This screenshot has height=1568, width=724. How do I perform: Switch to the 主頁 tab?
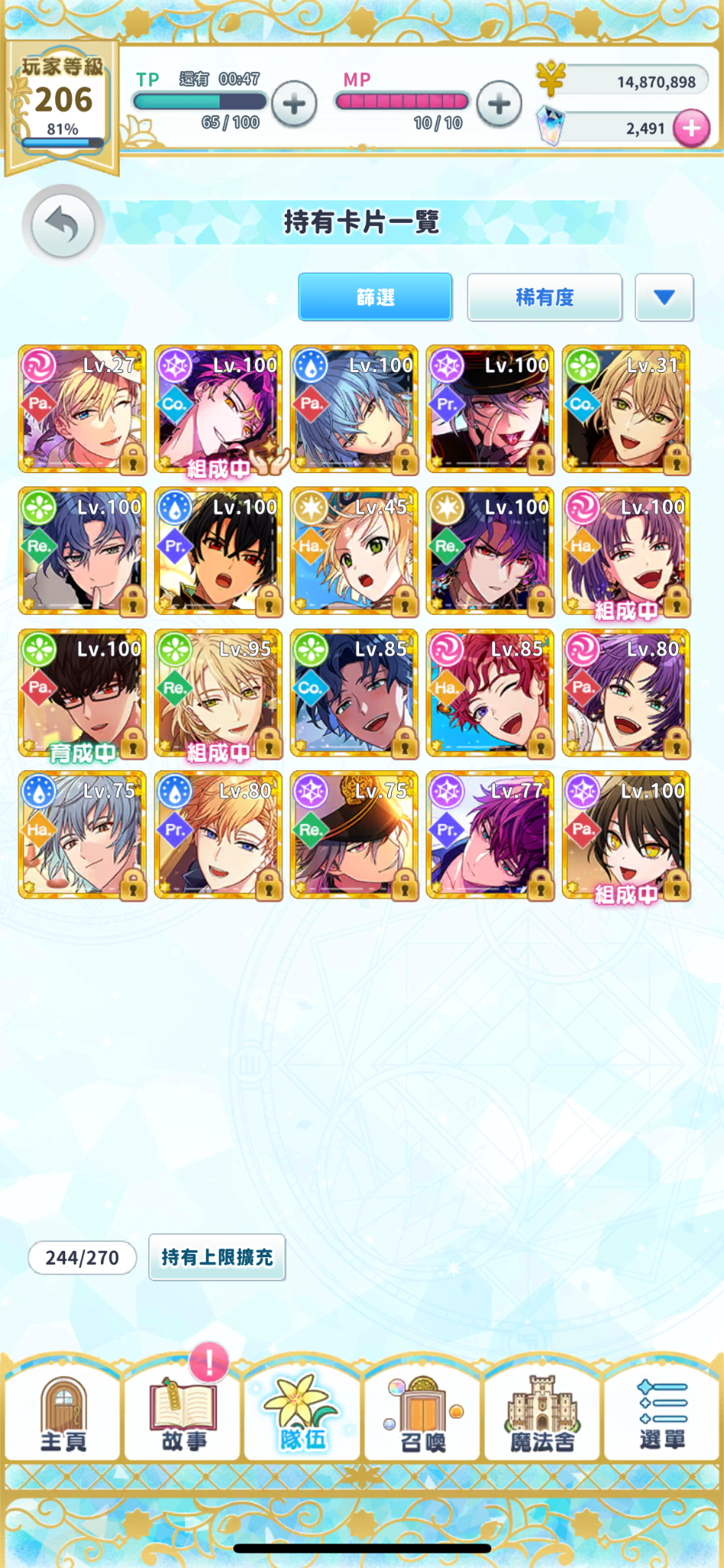[63, 1415]
